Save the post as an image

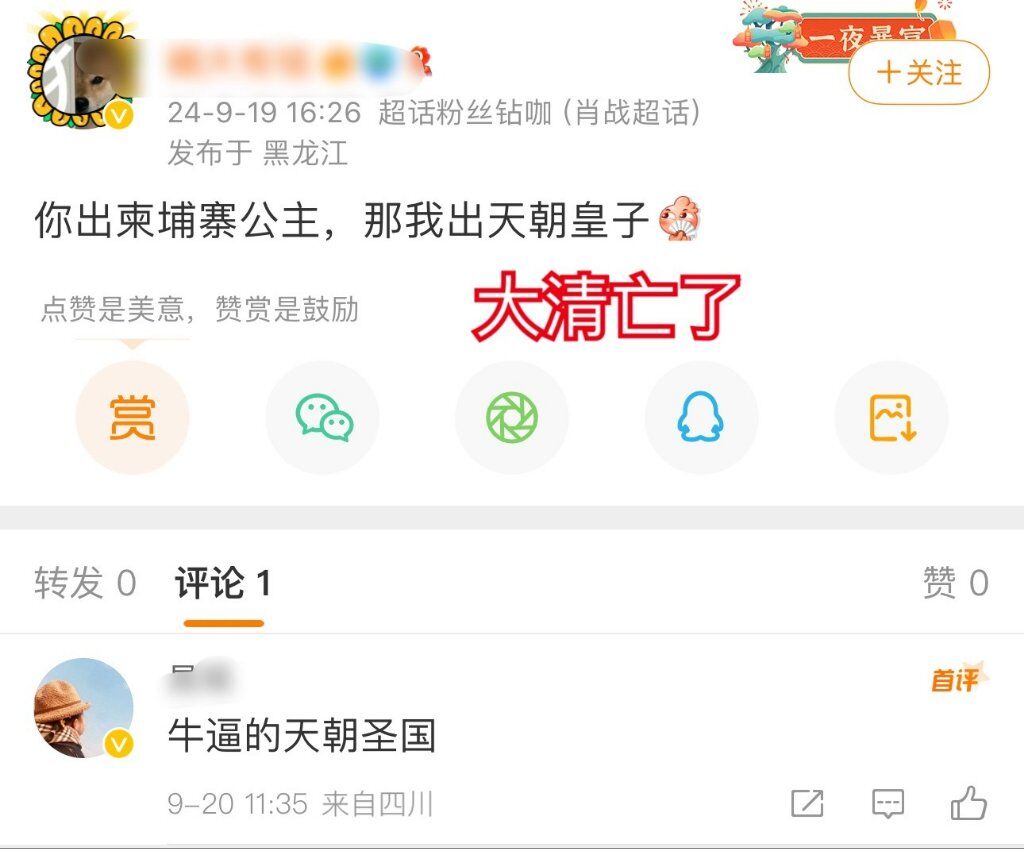pyautogui.click(x=891, y=417)
